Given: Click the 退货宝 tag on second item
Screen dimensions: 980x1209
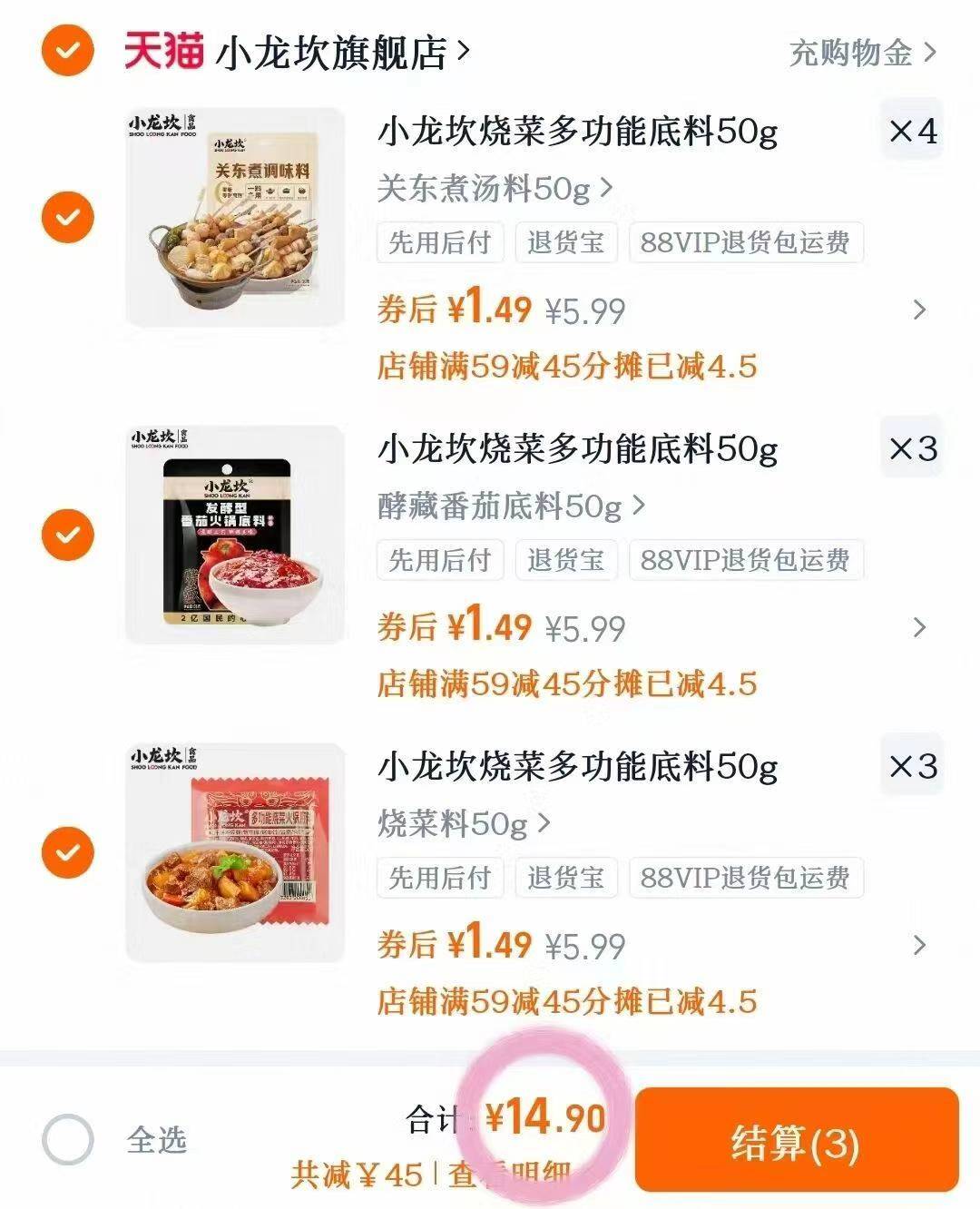Looking at the screenshot, I should point(563,560).
